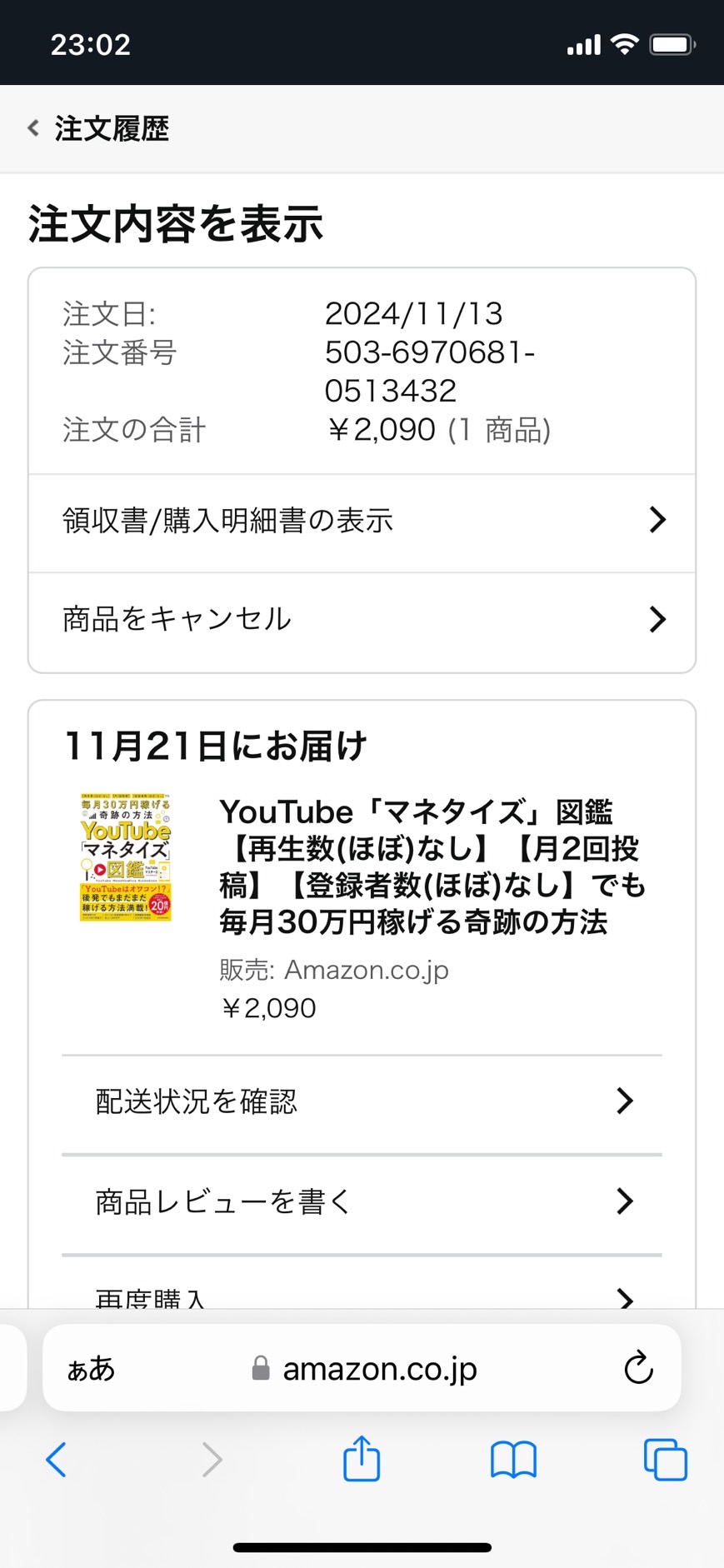724x1568 pixels.
Task: Share this page
Action: pos(362,1458)
